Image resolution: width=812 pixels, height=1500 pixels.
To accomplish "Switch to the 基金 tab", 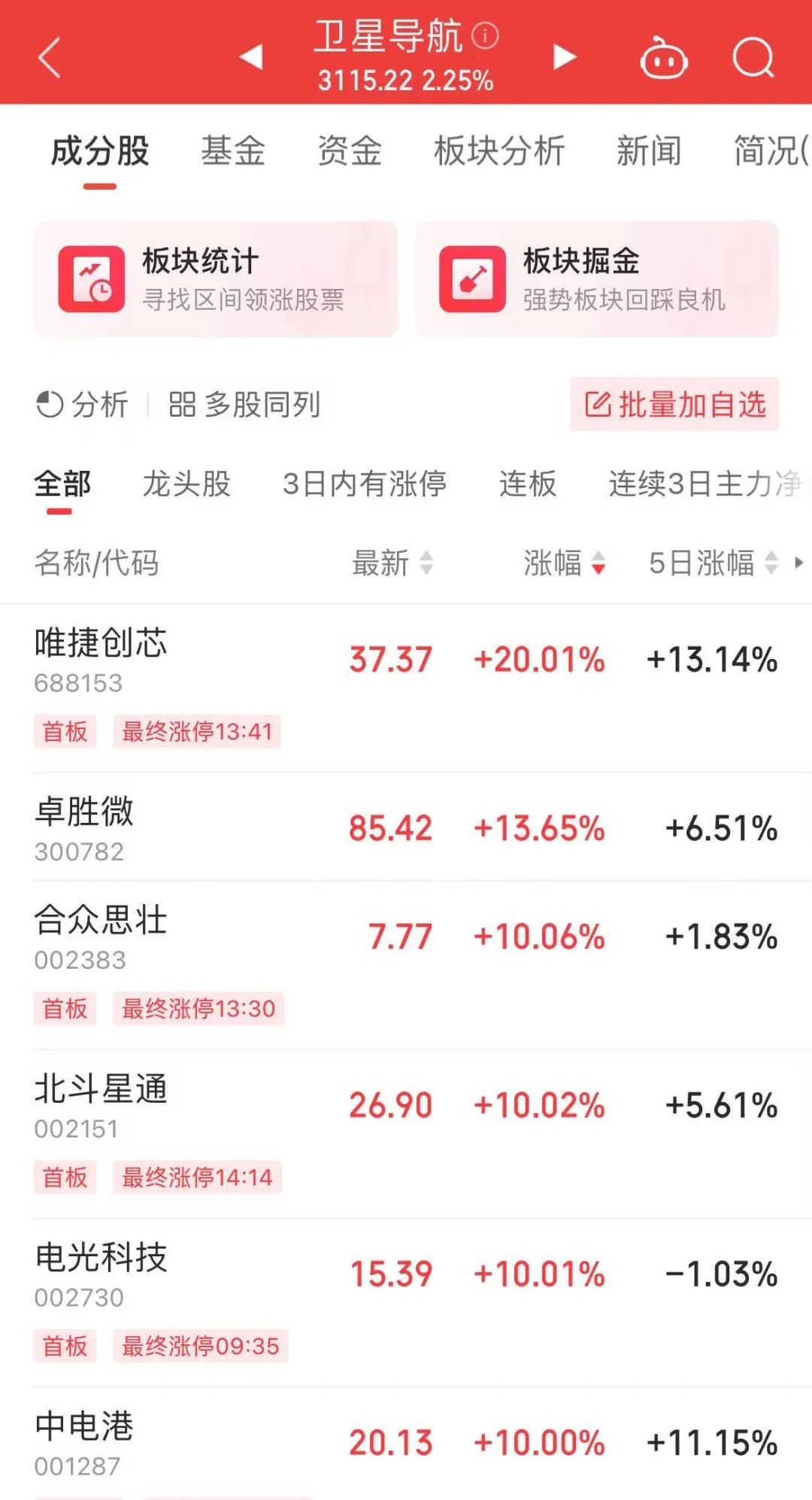I will 233,150.
